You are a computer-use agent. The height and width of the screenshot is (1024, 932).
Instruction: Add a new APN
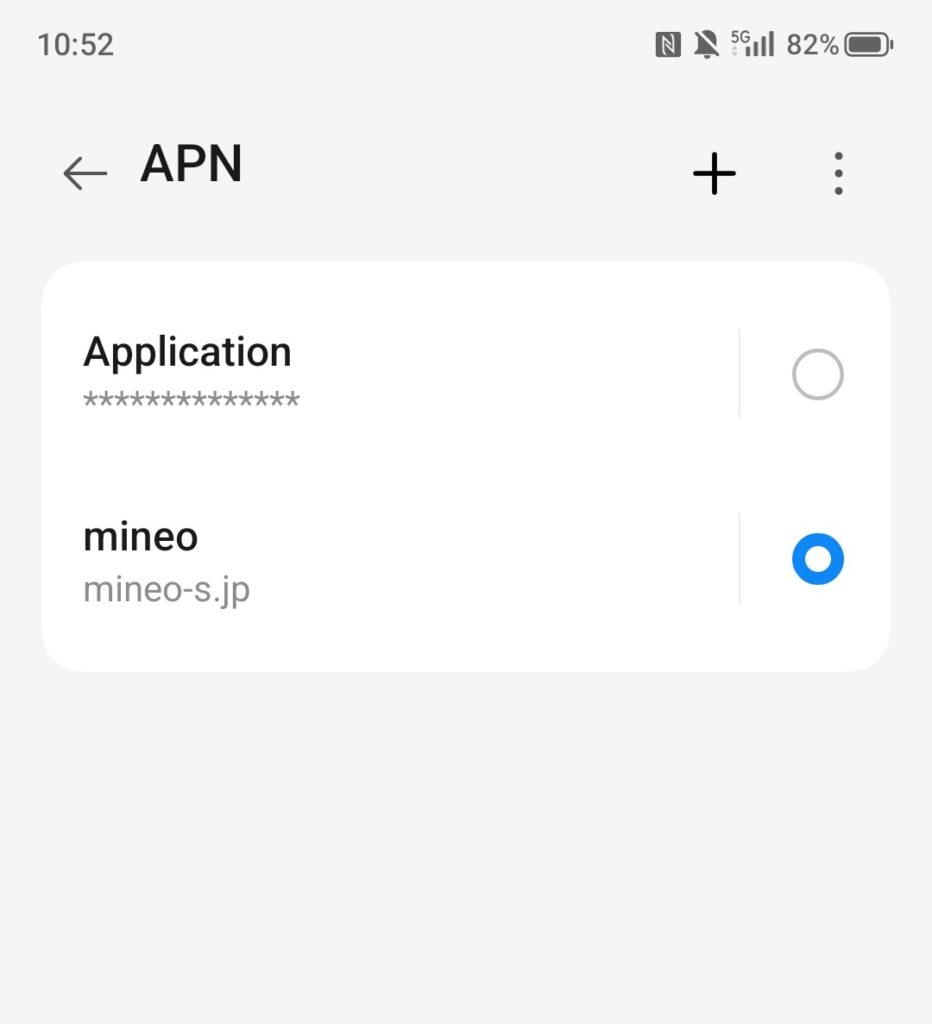pyautogui.click(x=714, y=174)
